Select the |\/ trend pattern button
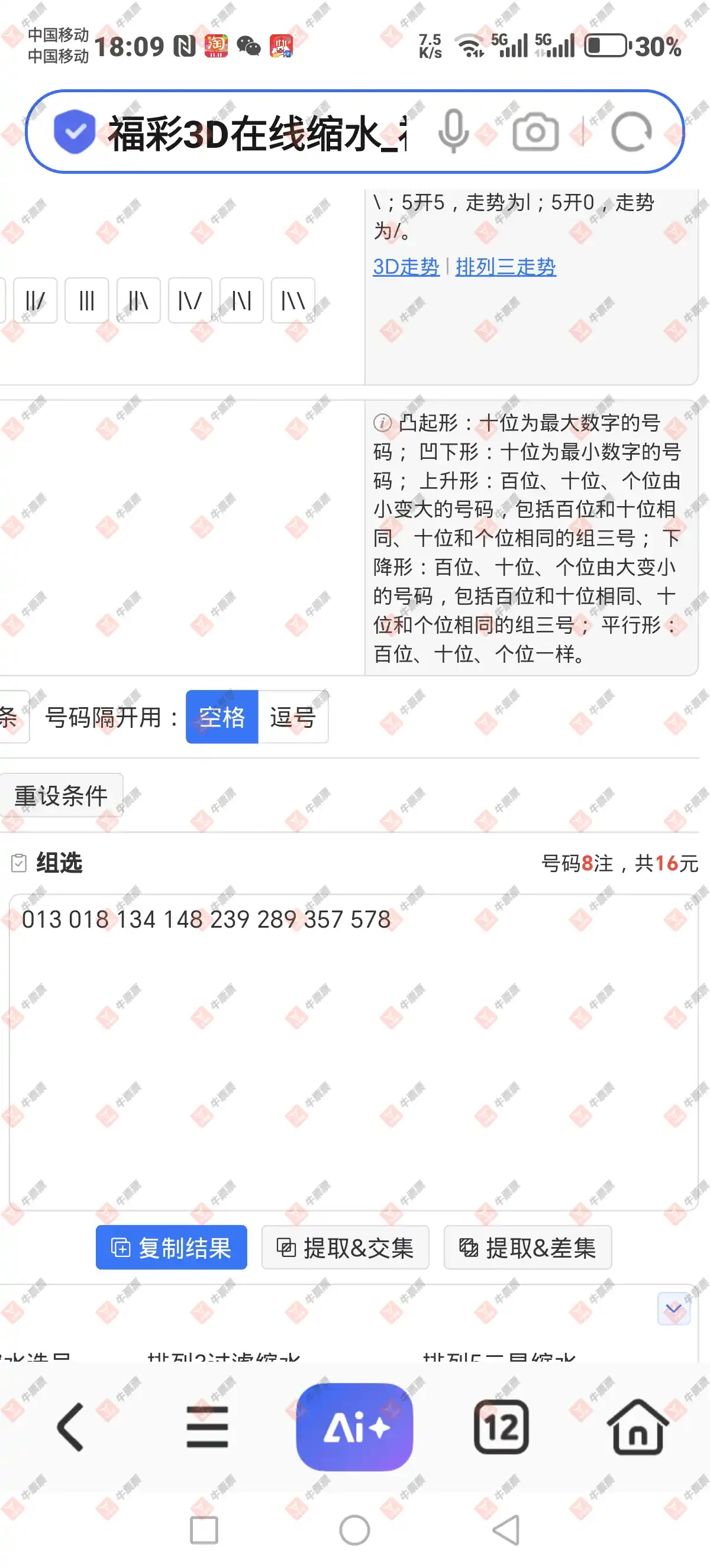The image size is (710, 1568). click(190, 301)
